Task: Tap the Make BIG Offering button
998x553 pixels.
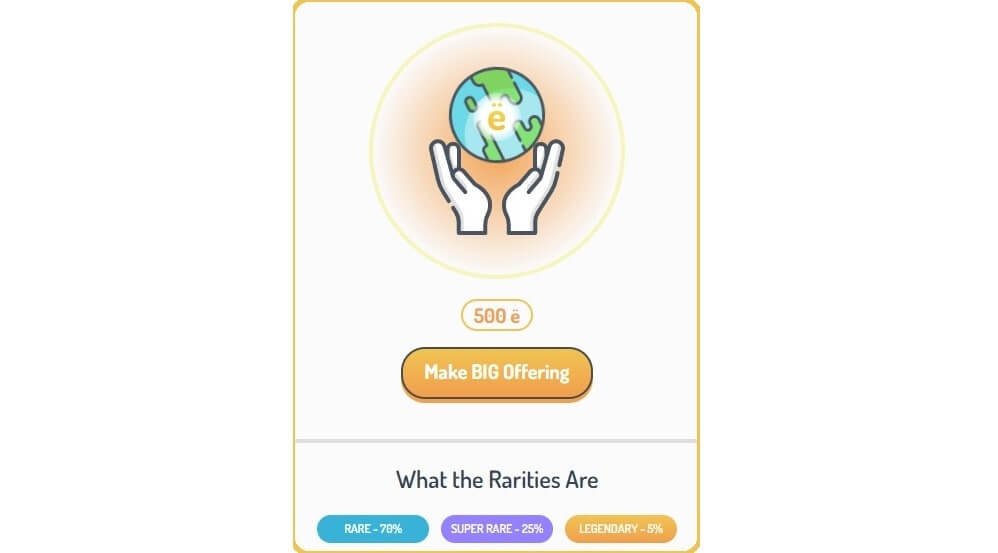Action: [x=496, y=373]
